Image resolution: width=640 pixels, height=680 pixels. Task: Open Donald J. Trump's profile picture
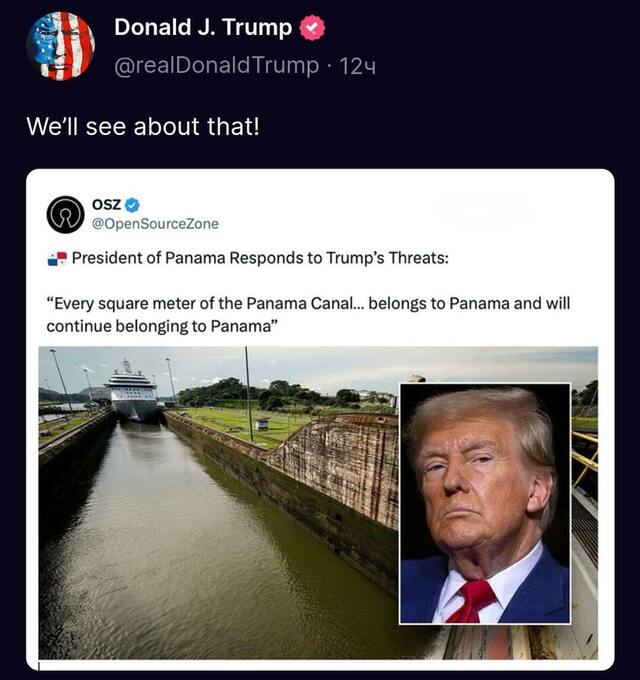coord(60,46)
